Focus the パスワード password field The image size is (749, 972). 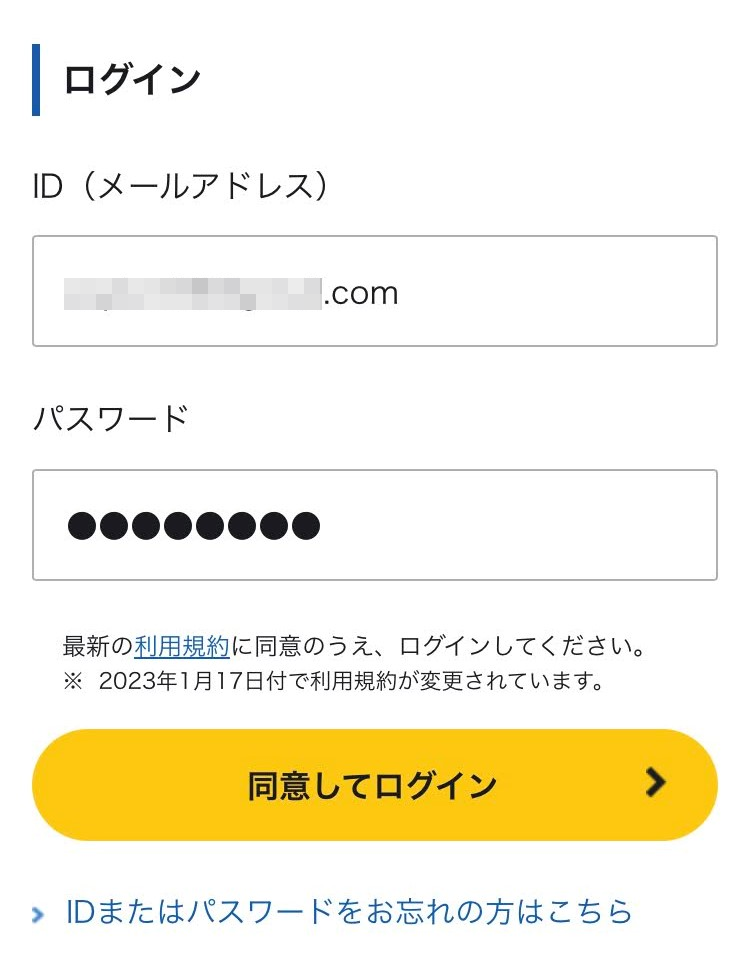pyautogui.click(x=374, y=525)
